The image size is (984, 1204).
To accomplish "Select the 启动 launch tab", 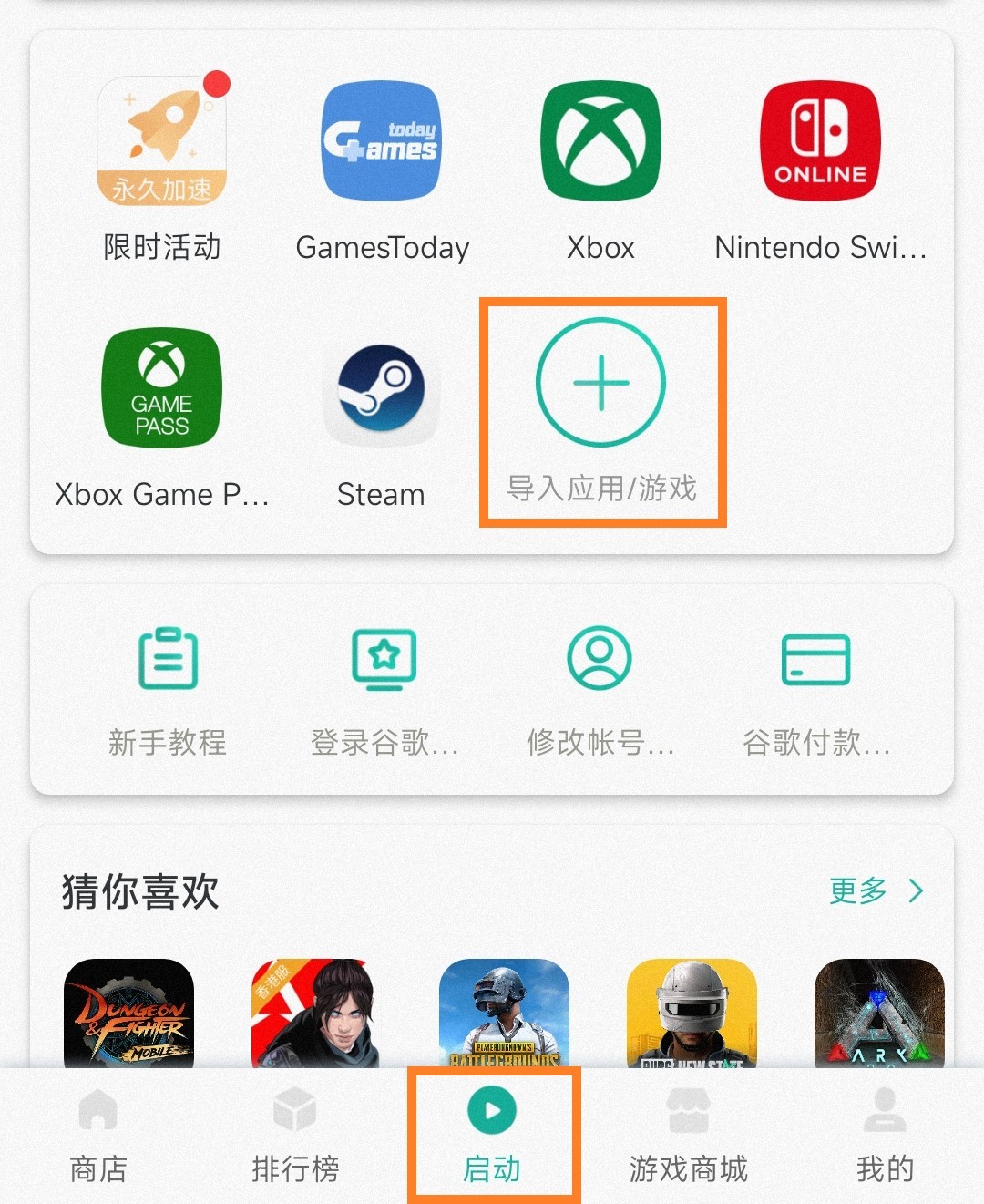I will click(492, 1133).
